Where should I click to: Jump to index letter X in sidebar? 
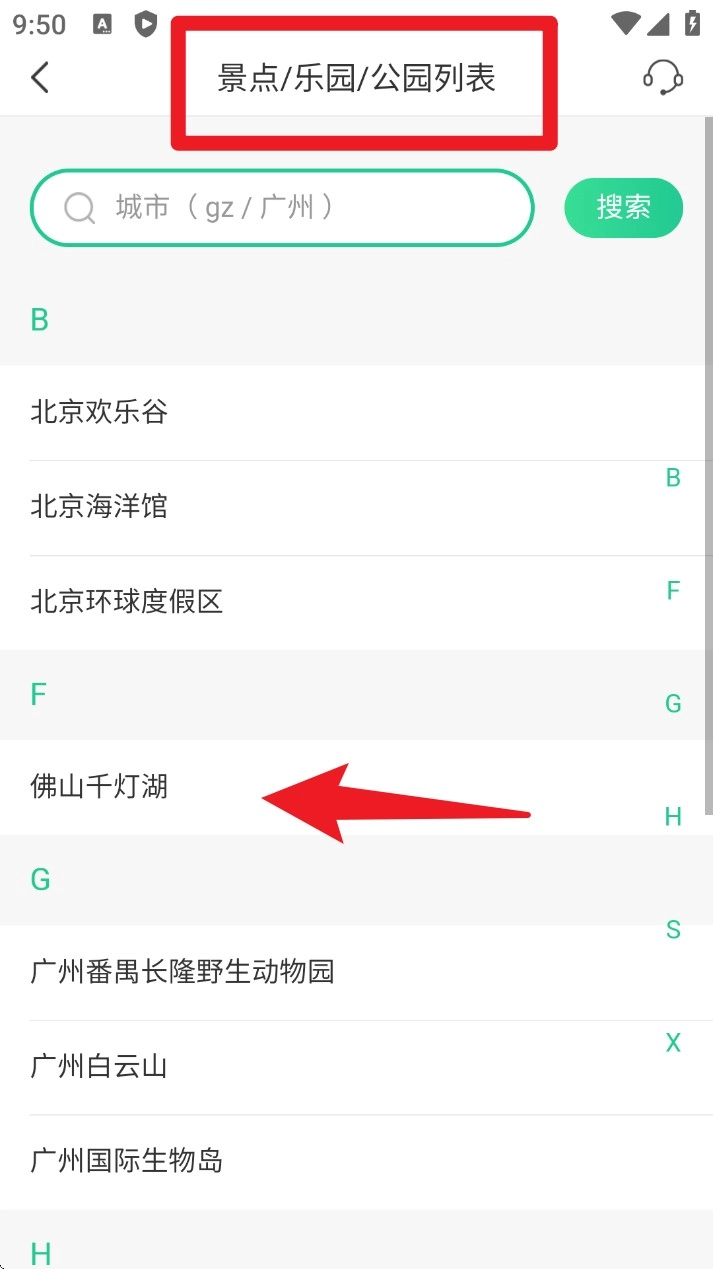673,1043
